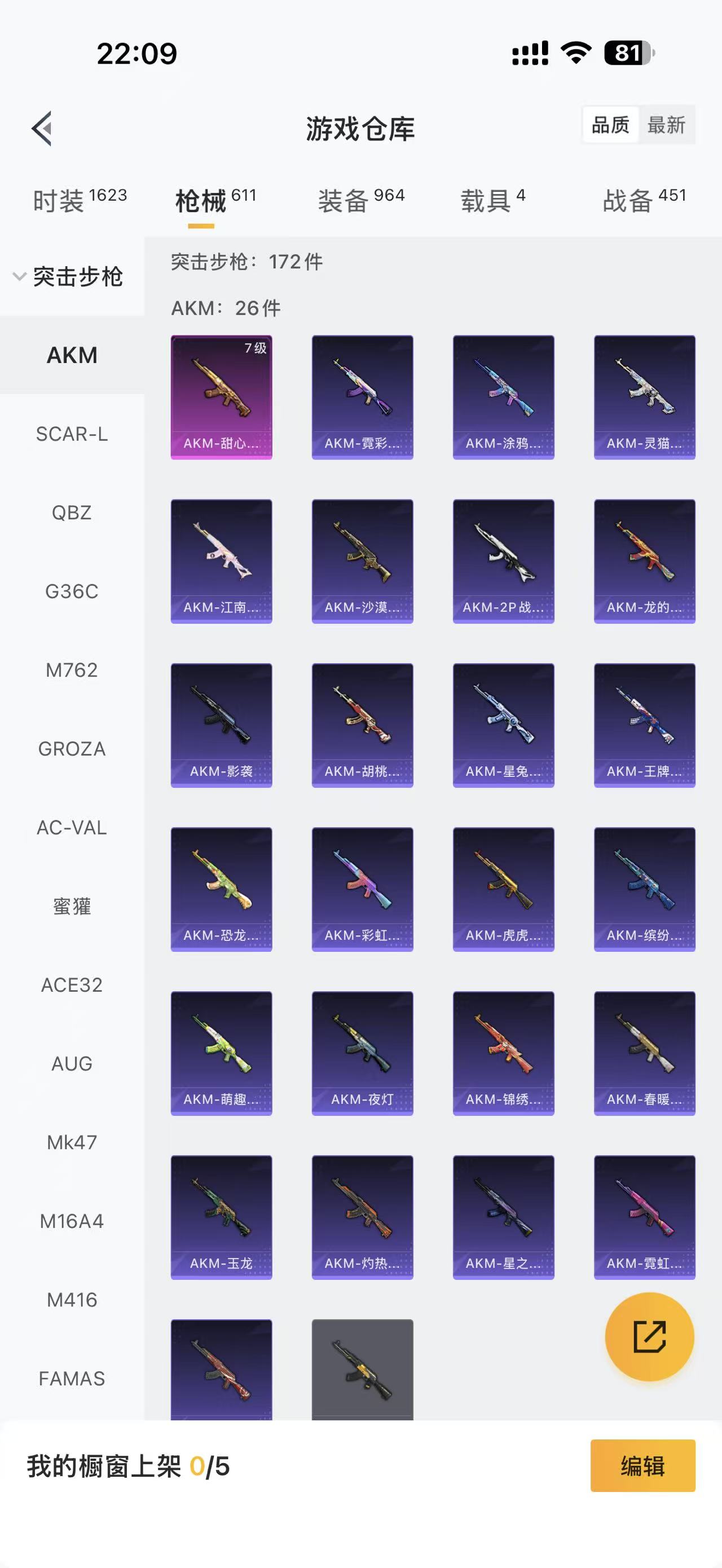Sort items by 品质
The height and width of the screenshot is (1568, 722).
610,125
